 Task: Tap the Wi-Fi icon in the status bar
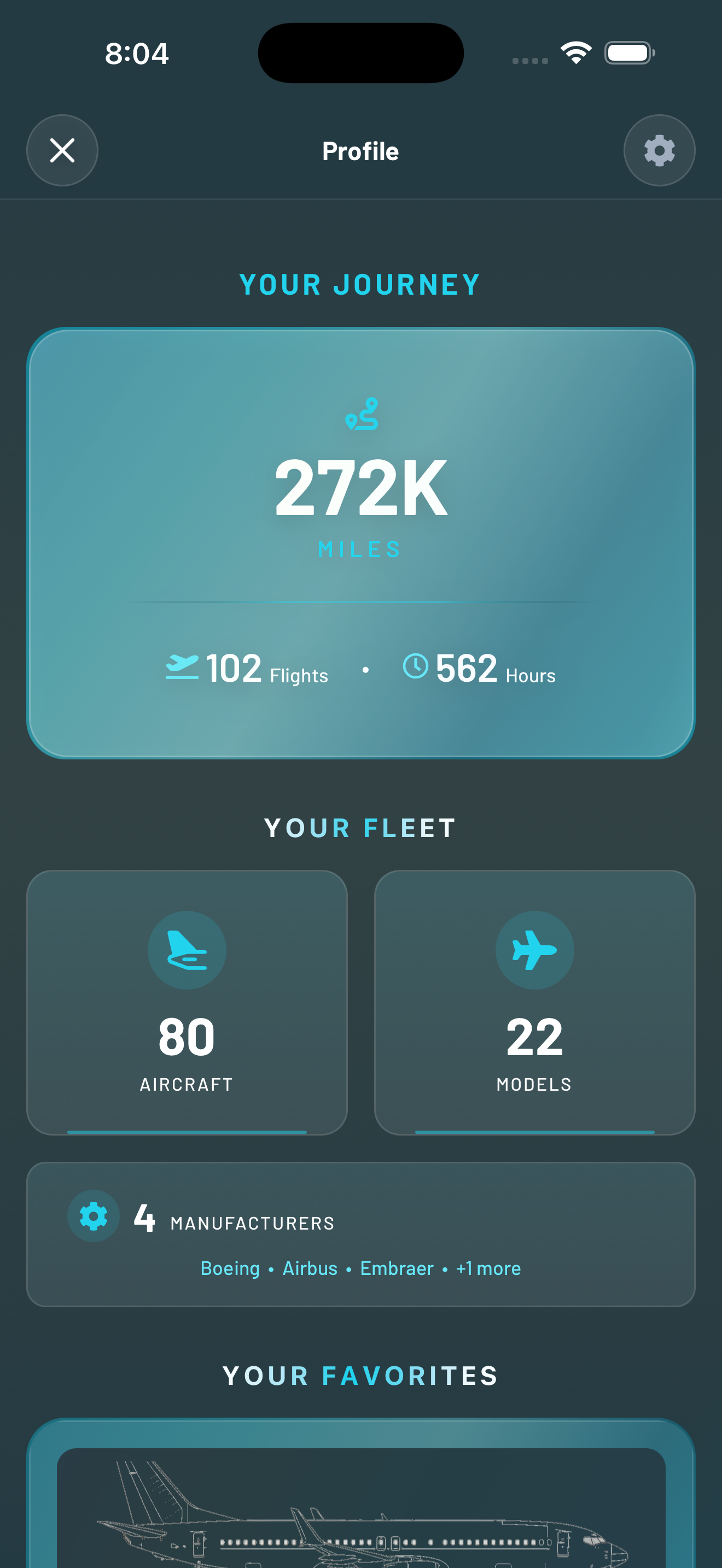click(x=576, y=52)
